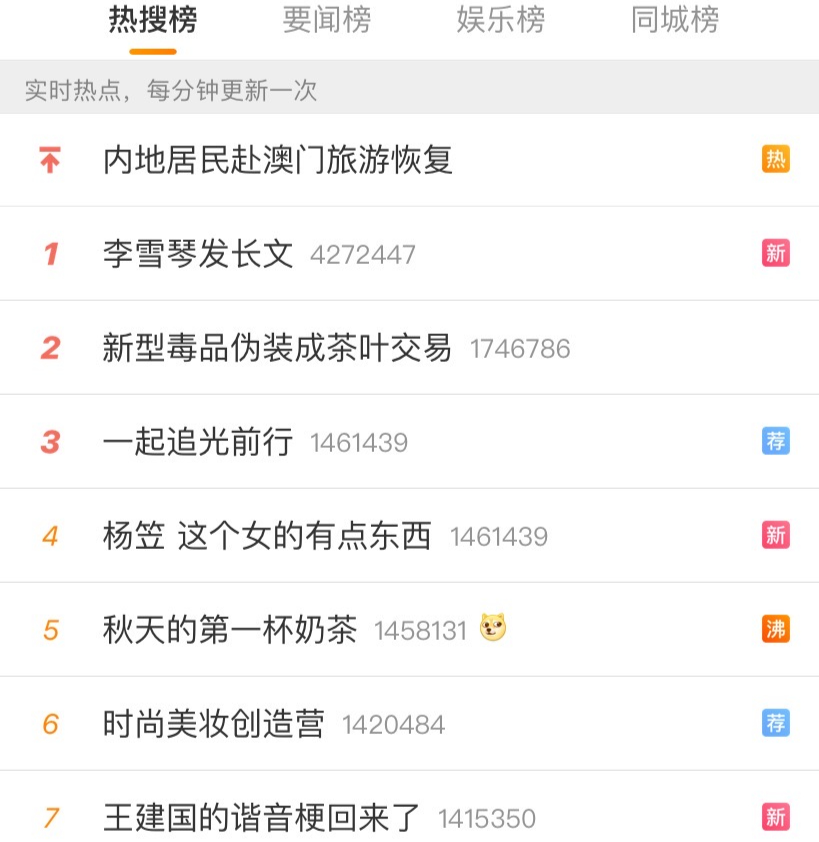Open topic 王建国的谐音梗回来了

click(262, 818)
